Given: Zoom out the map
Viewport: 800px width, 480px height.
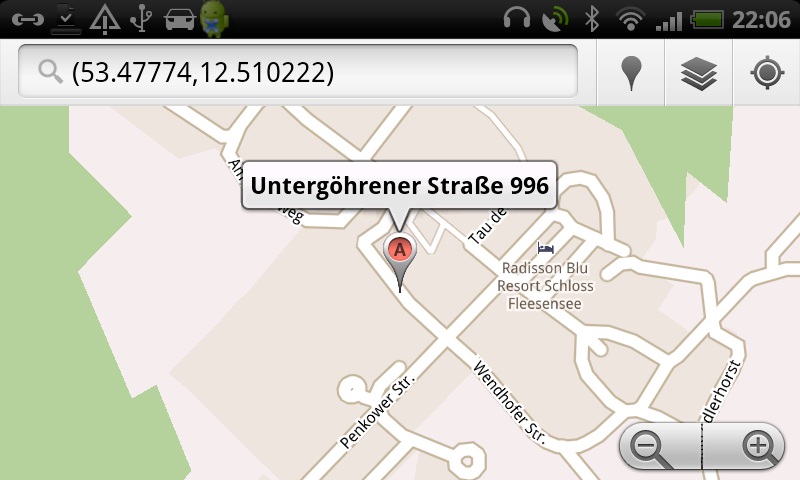Looking at the screenshot, I should [654, 446].
